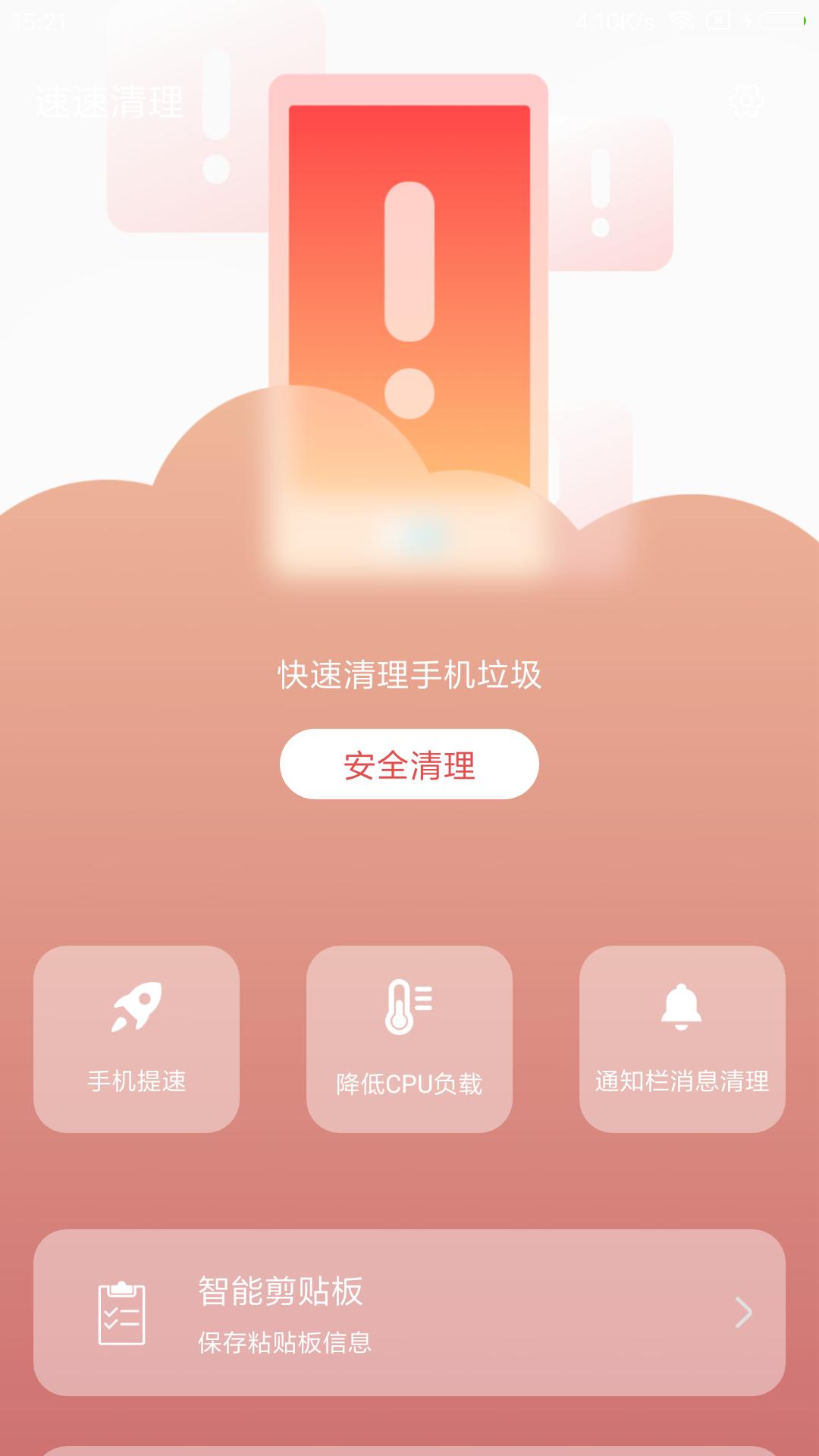Click the Wi-Fi icon in the status bar
This screenshot has height=1456, width=819.
pyautogui.click(x=681, y=20)
